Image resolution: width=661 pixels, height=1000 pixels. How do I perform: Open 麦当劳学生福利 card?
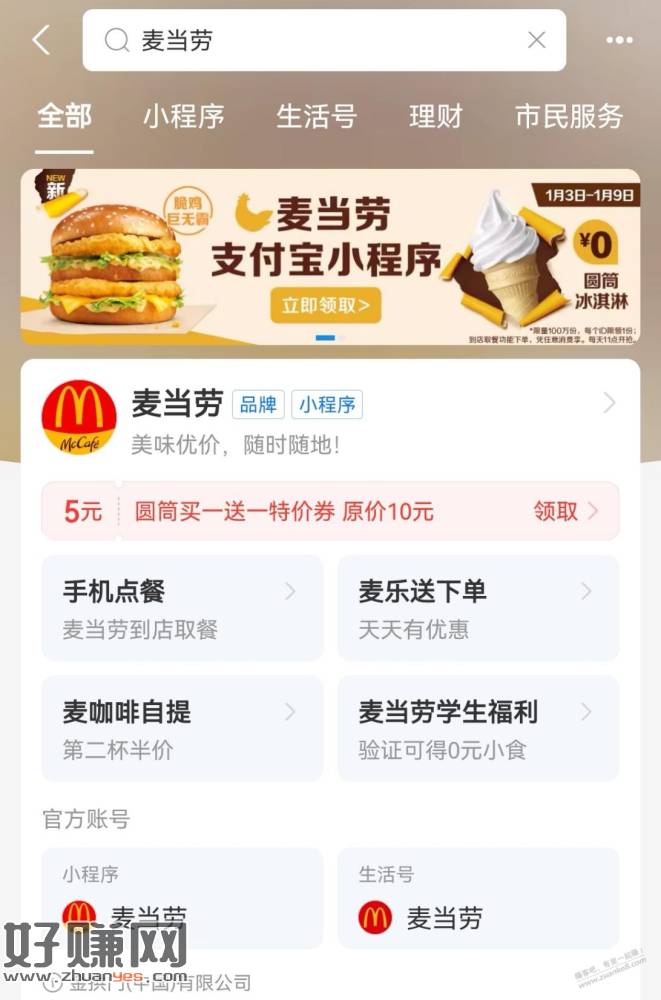[478, 729]
